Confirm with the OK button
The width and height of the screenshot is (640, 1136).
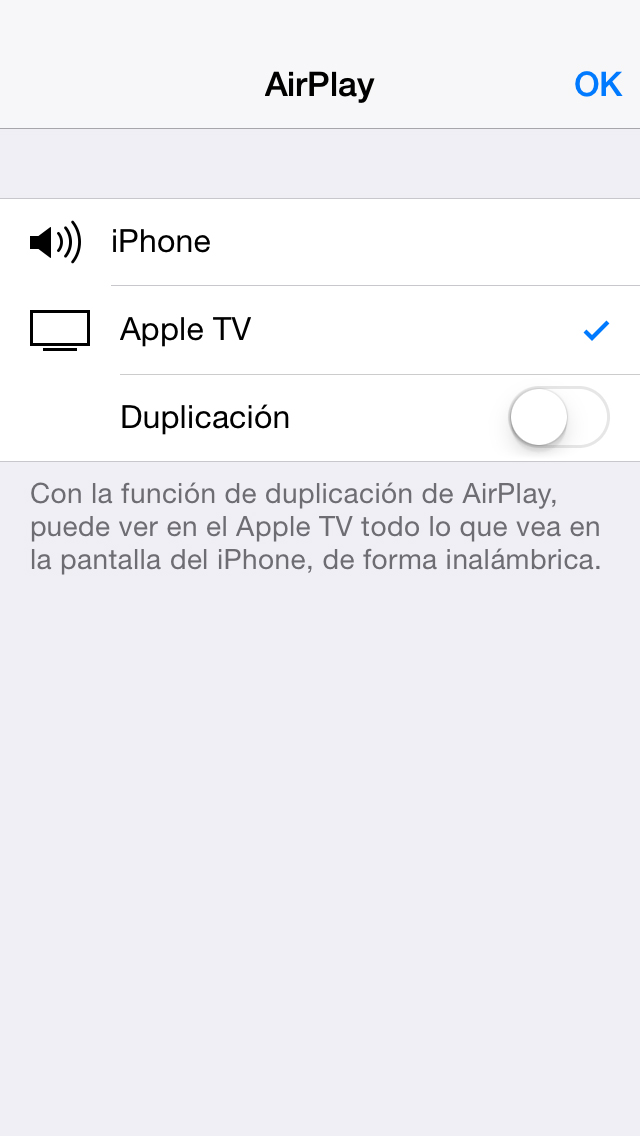pos(597,85)
